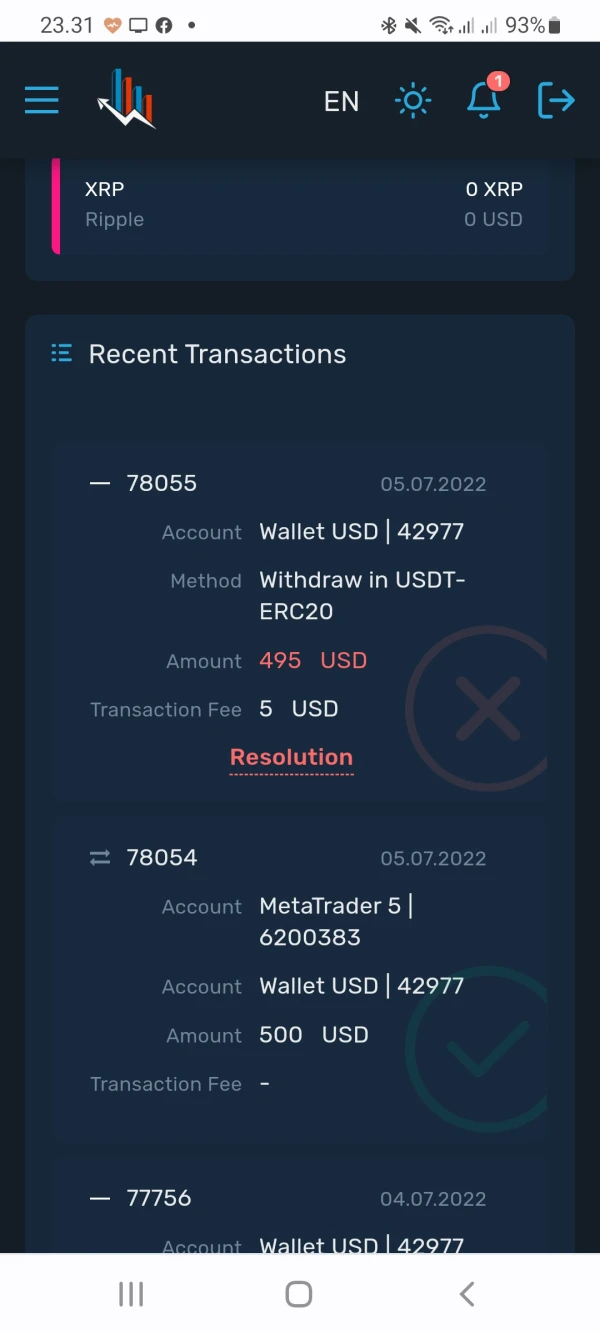Toggle the light theme sun icon

(x=413, y=100)
